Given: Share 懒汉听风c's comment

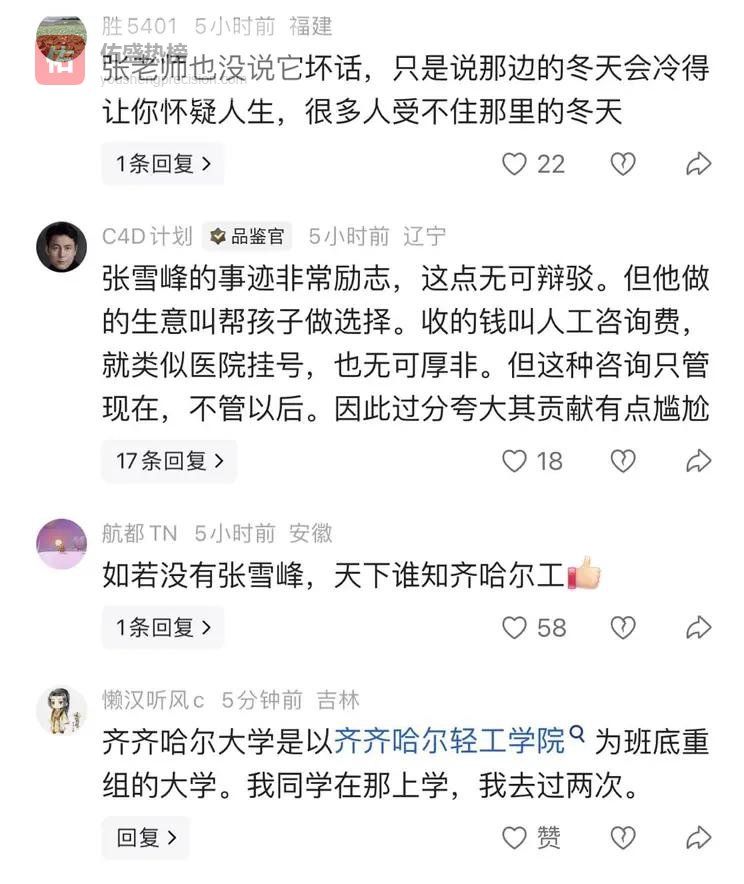Looking at the screenshot, I should coord(698,838).
